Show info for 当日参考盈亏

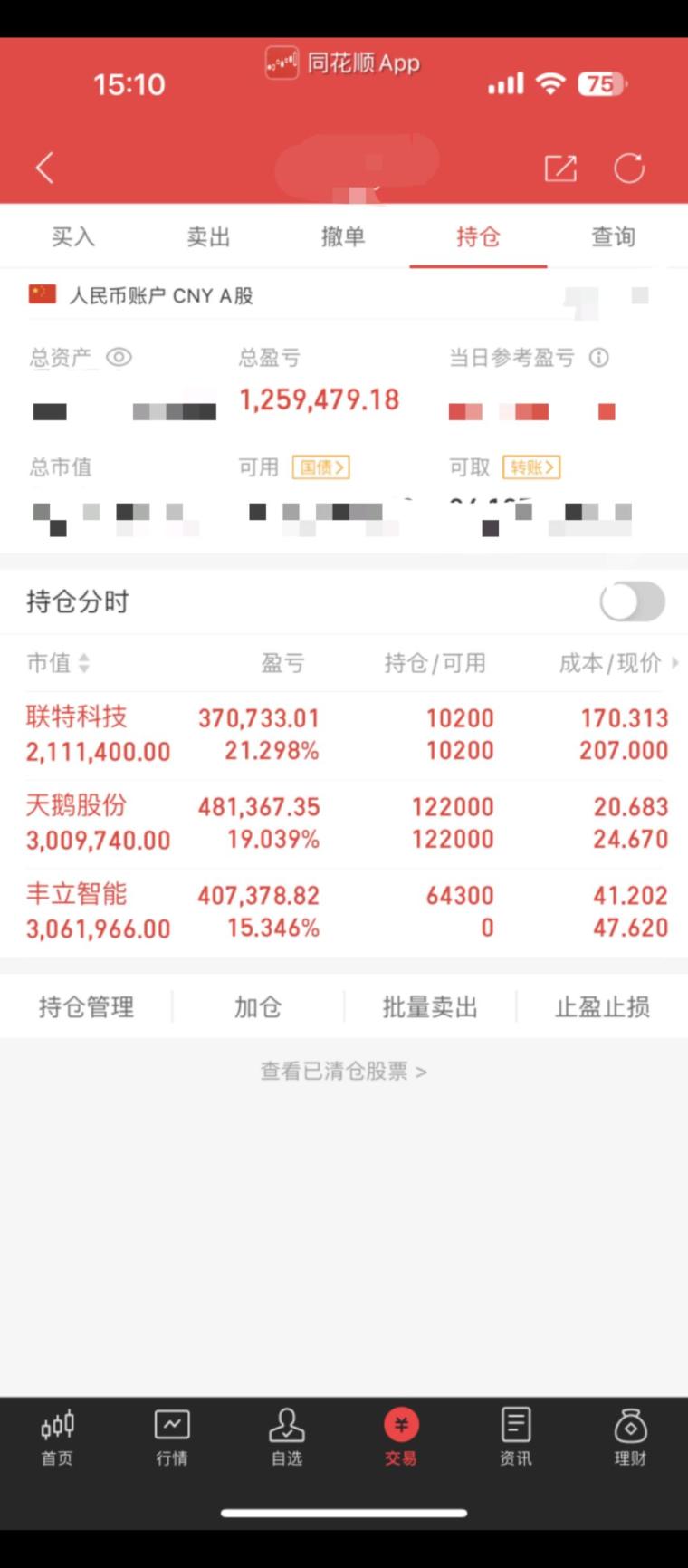click(x=598, y=358)
